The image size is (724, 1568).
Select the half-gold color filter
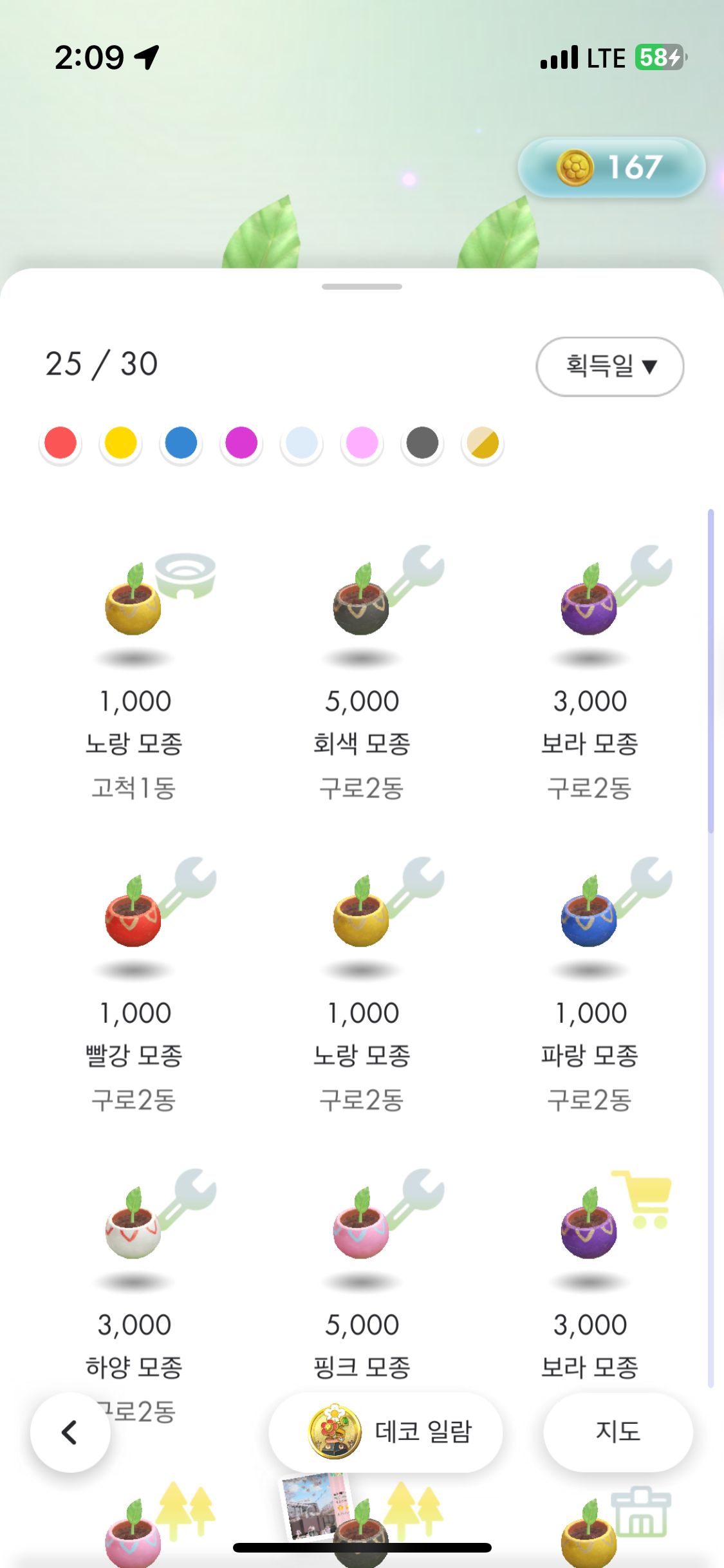[483, 443]
